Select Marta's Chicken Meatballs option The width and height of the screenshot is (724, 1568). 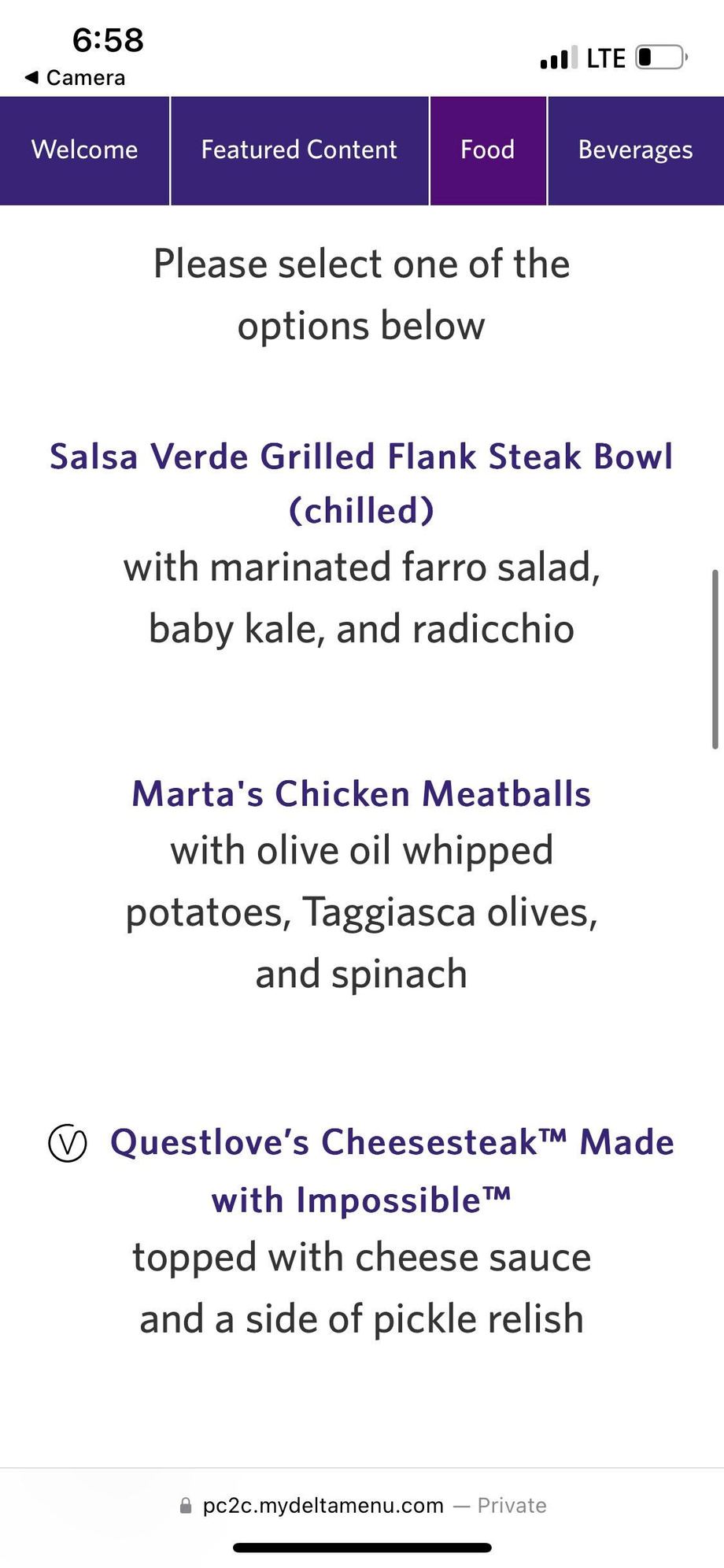point(361,793)
